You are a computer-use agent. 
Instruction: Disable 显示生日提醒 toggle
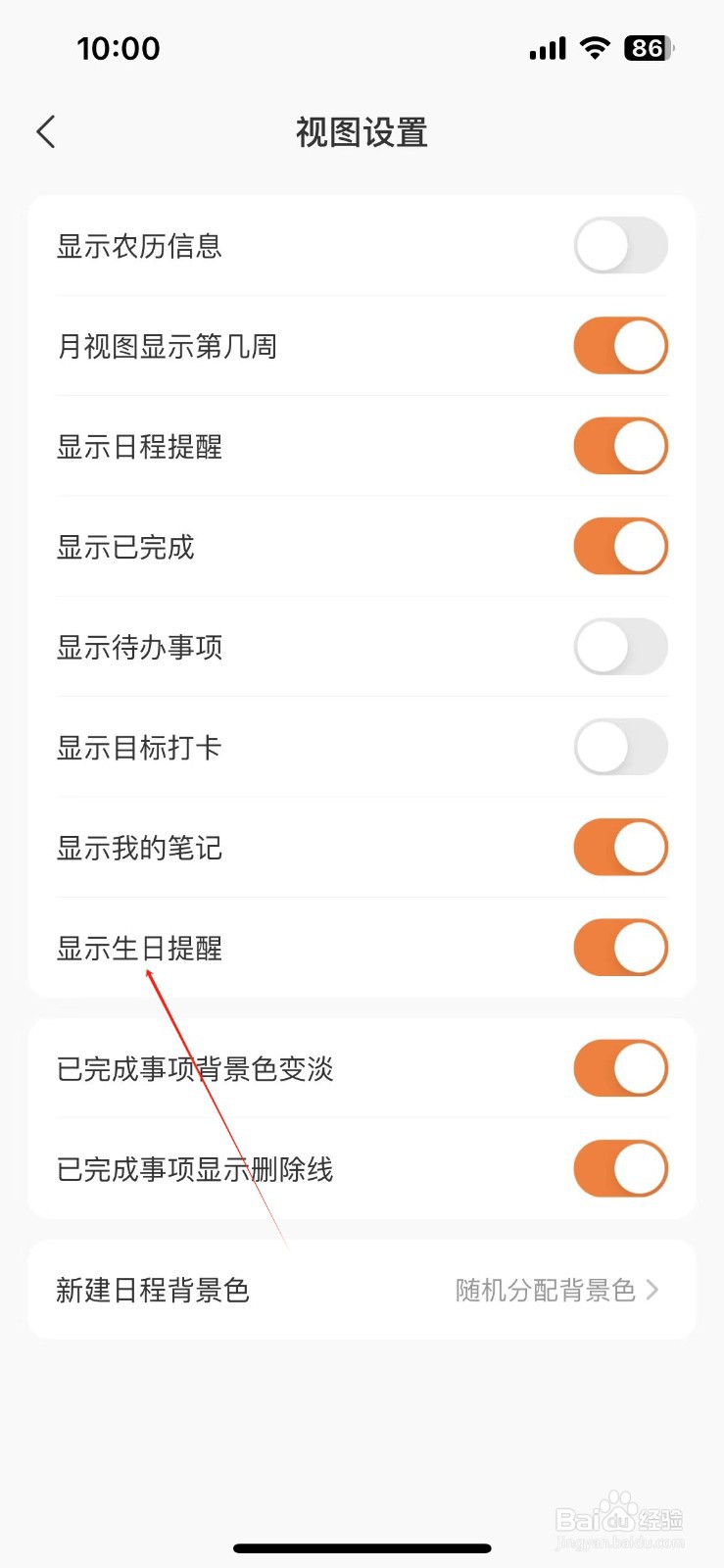[x=621, y=948]
